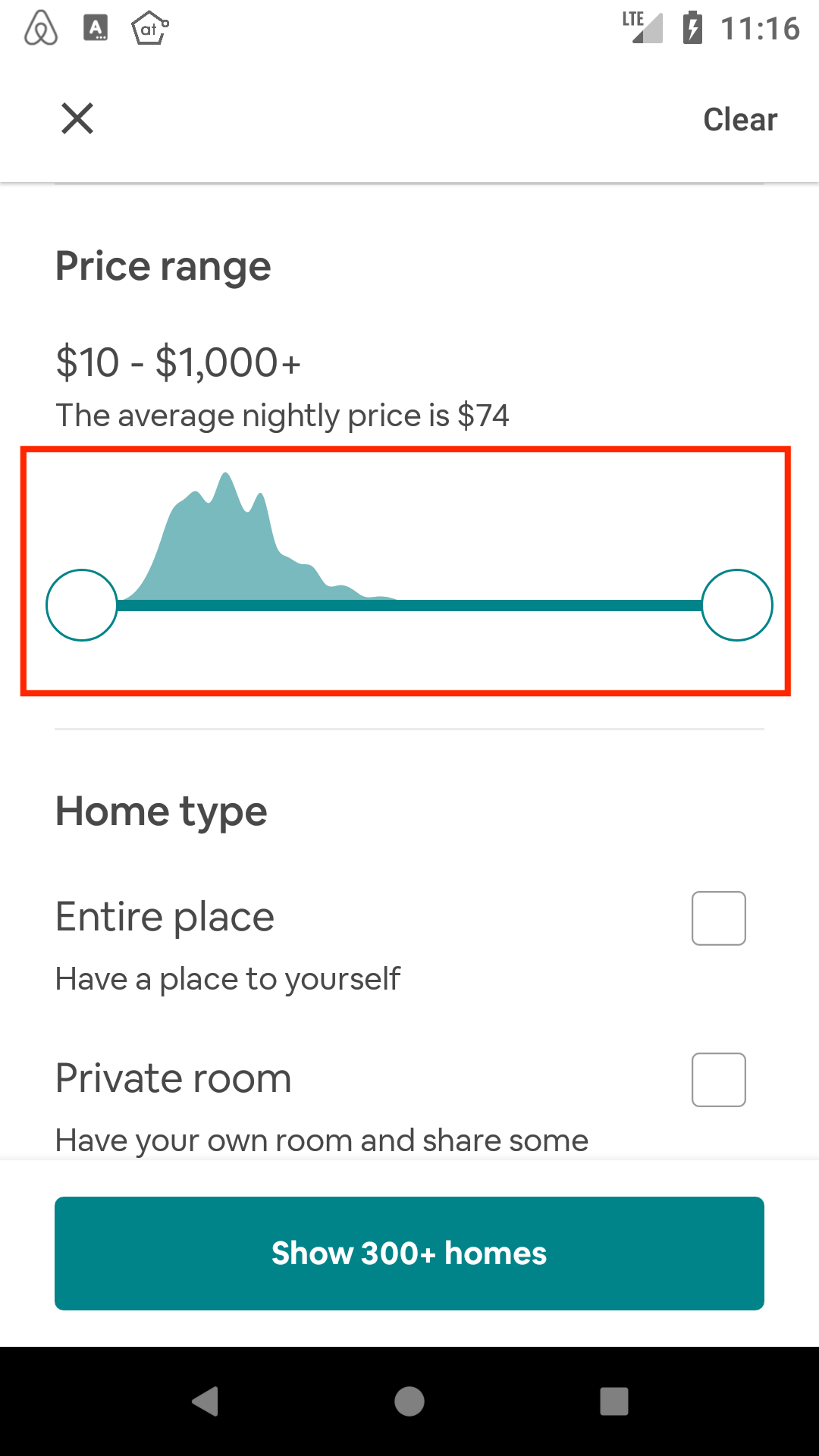Screen dimensions: 819x1456
Task: Open recent apps from navigation bar
Action: (614, 1401)
